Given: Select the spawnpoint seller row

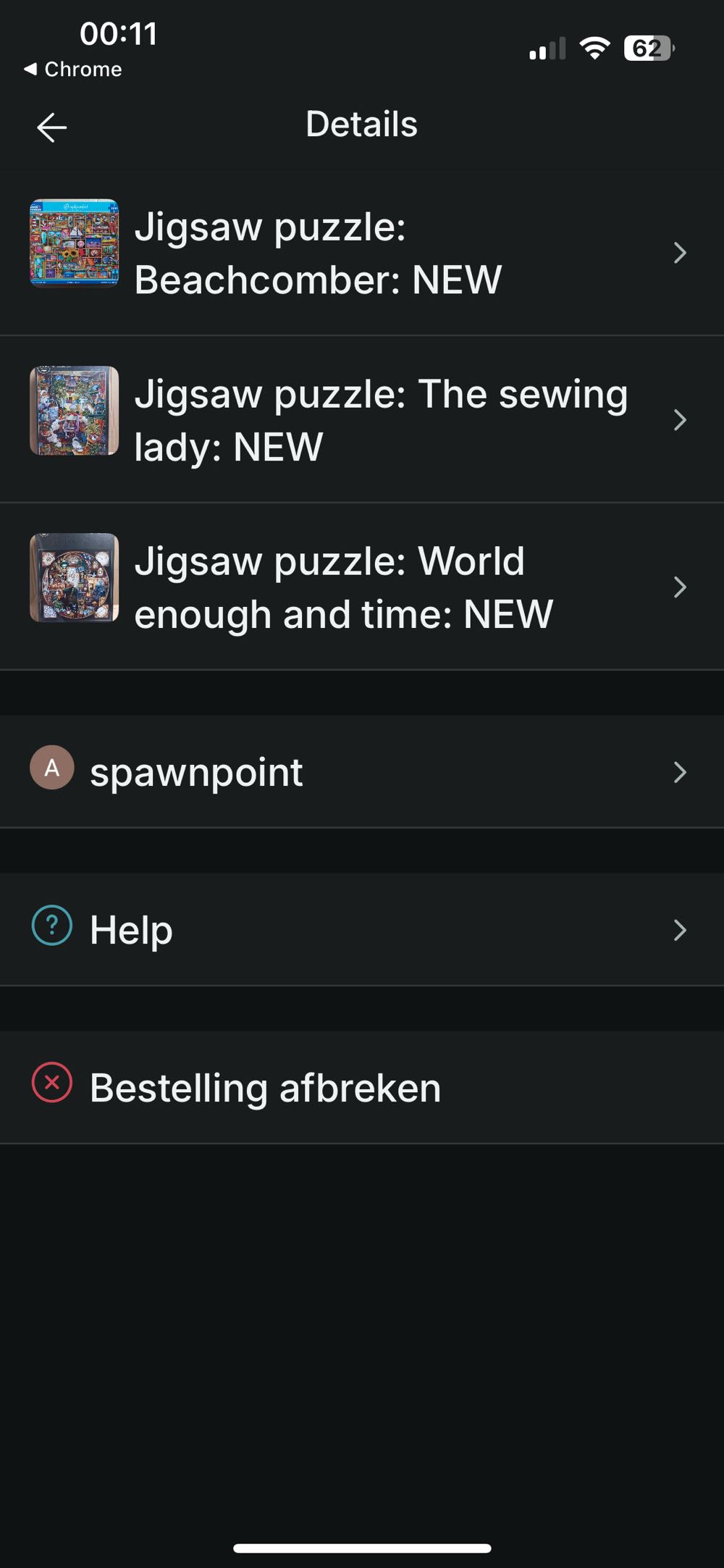Looking at the screenshot, I should pos(195,771).
